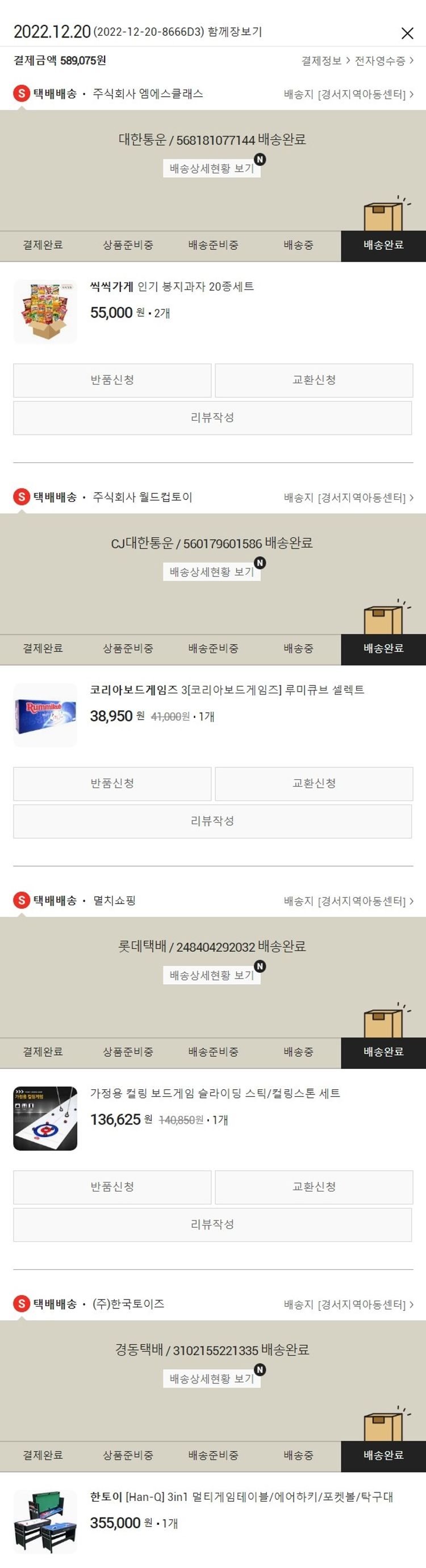View 배송상세현황 for 롯데택배 shipment

click(x=212, y=975)
